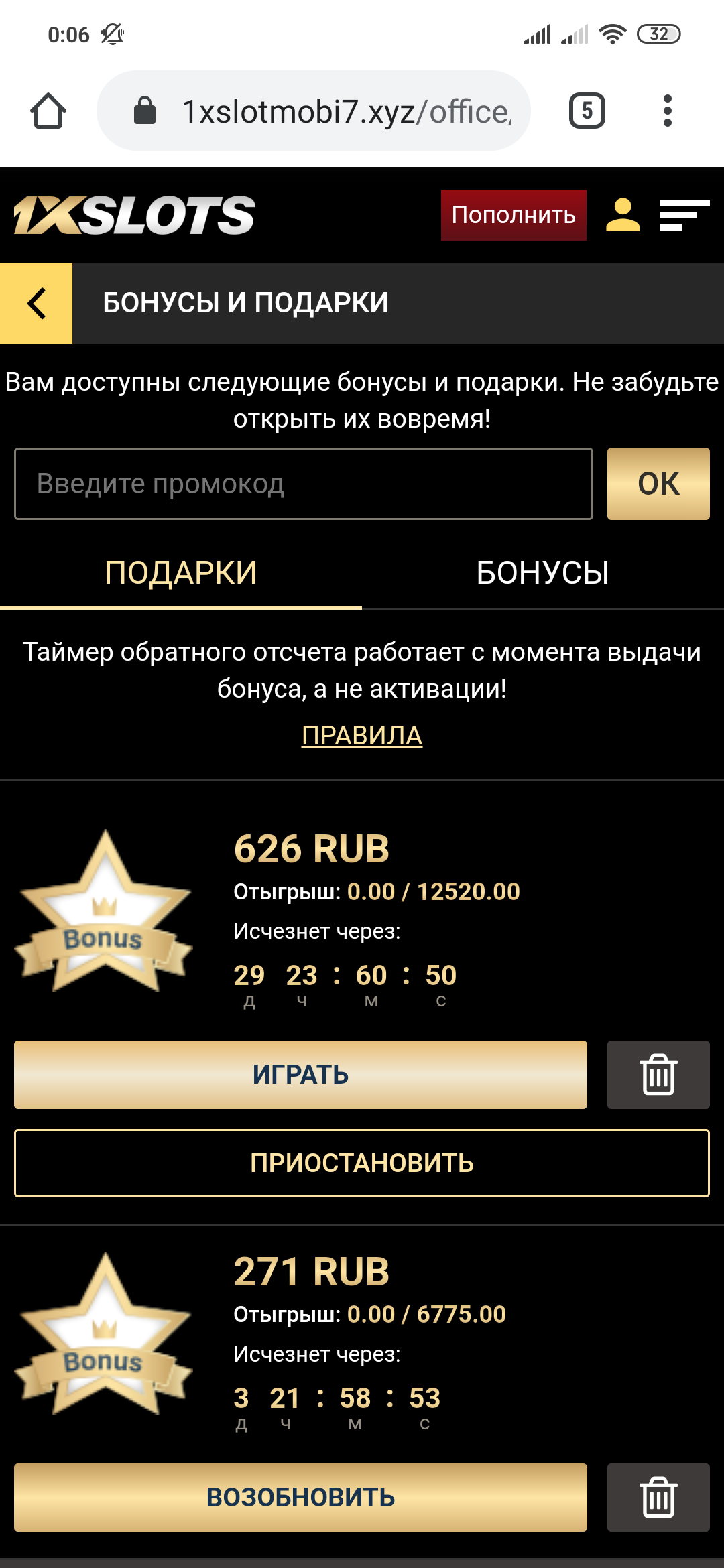This screenshot has height=1568, width=724.
Task: Confirm the promo code with OK
Action: [x=658, y=484]
